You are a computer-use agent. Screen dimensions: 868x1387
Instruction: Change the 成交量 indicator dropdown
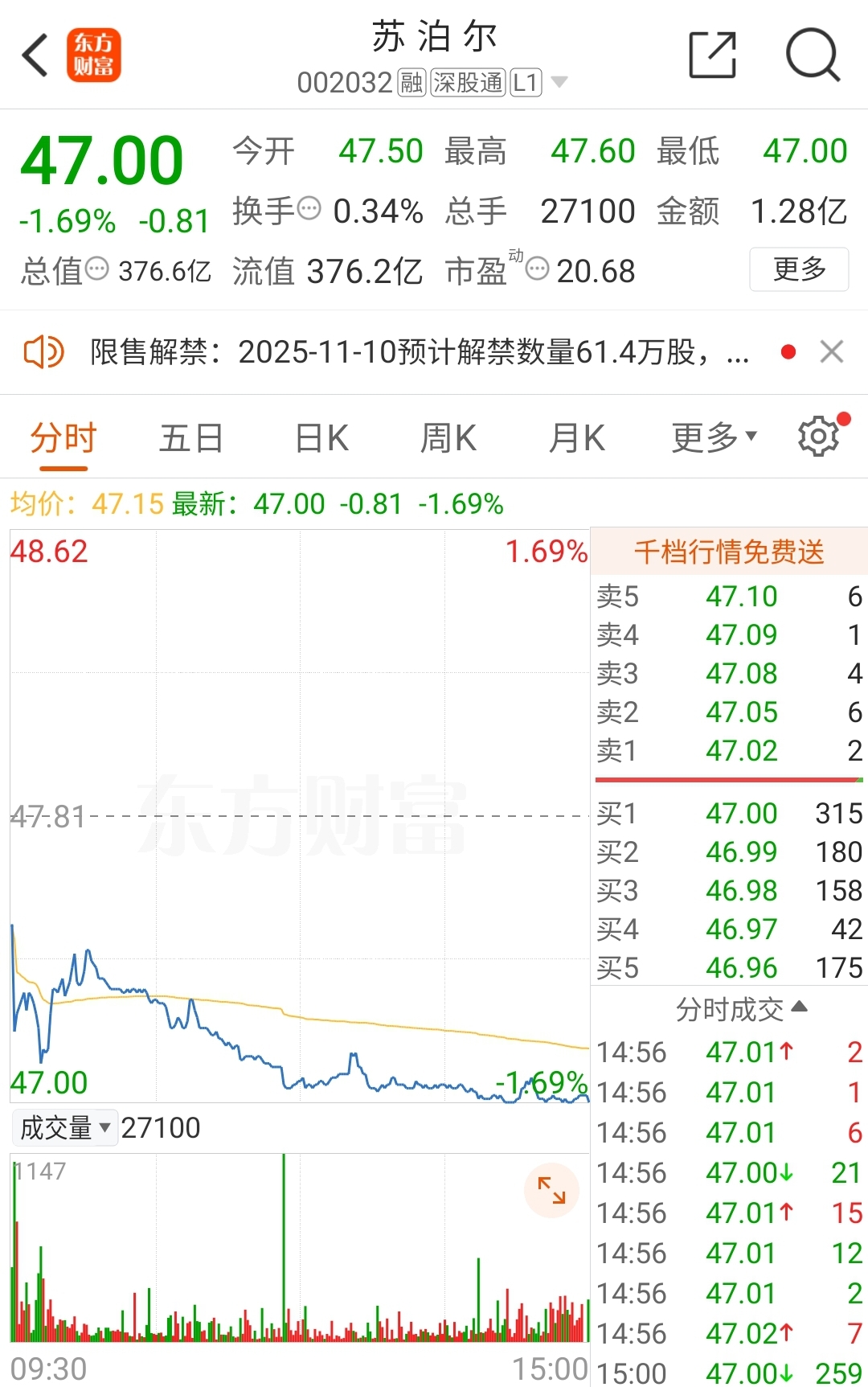[64, 1128]
